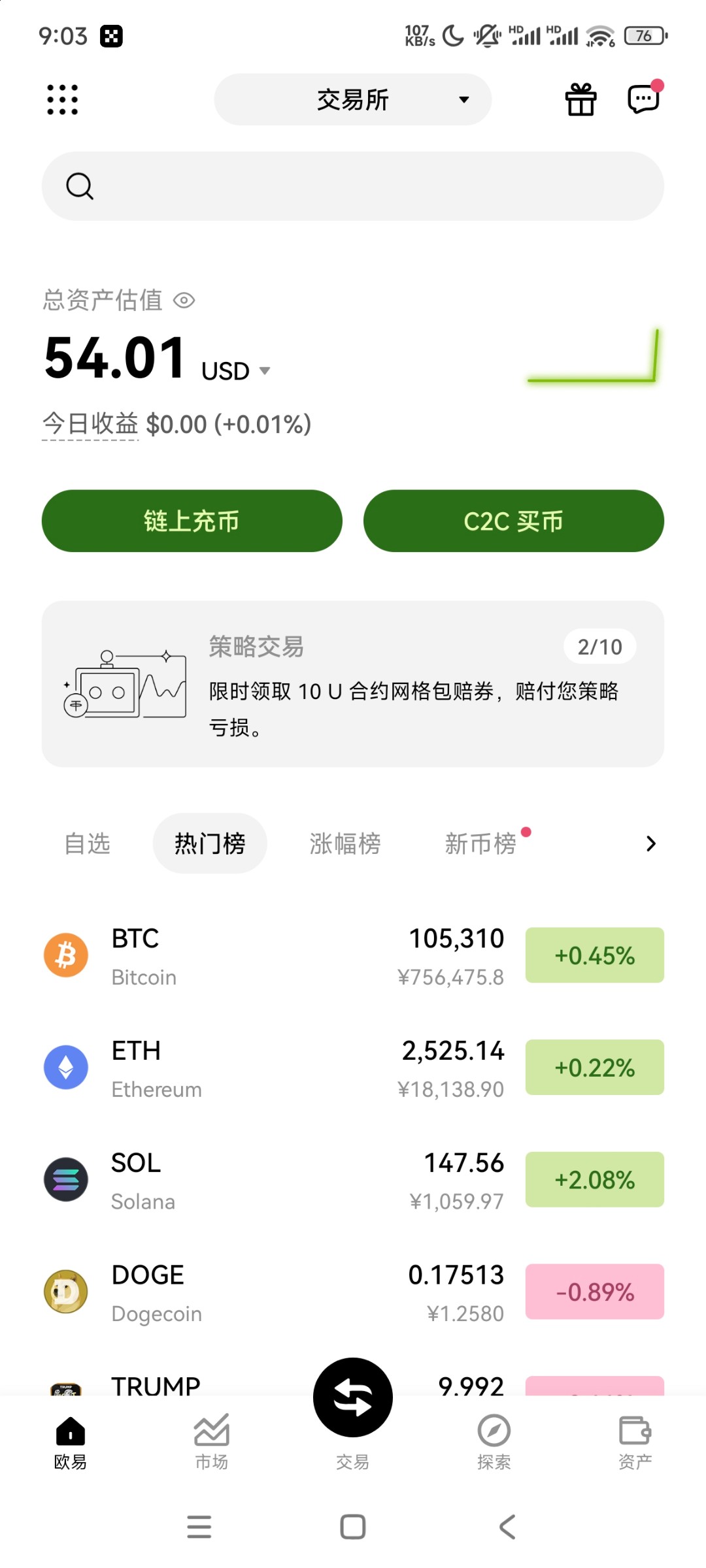Switch to the 自选 tab
The image size is (706, 1568).
click(x=88, y=843)
